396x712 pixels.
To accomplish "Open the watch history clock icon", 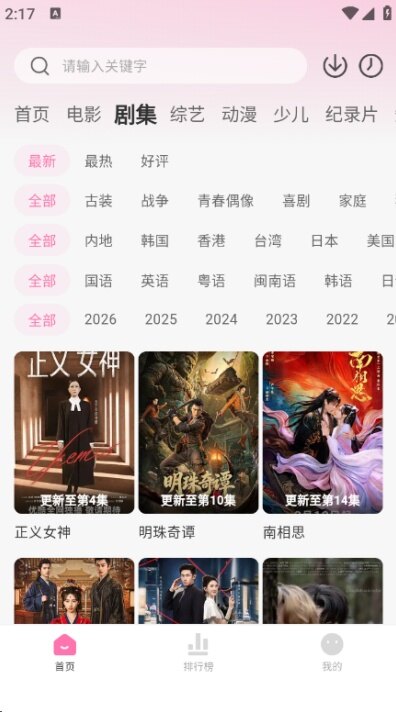I will point(371,66).
